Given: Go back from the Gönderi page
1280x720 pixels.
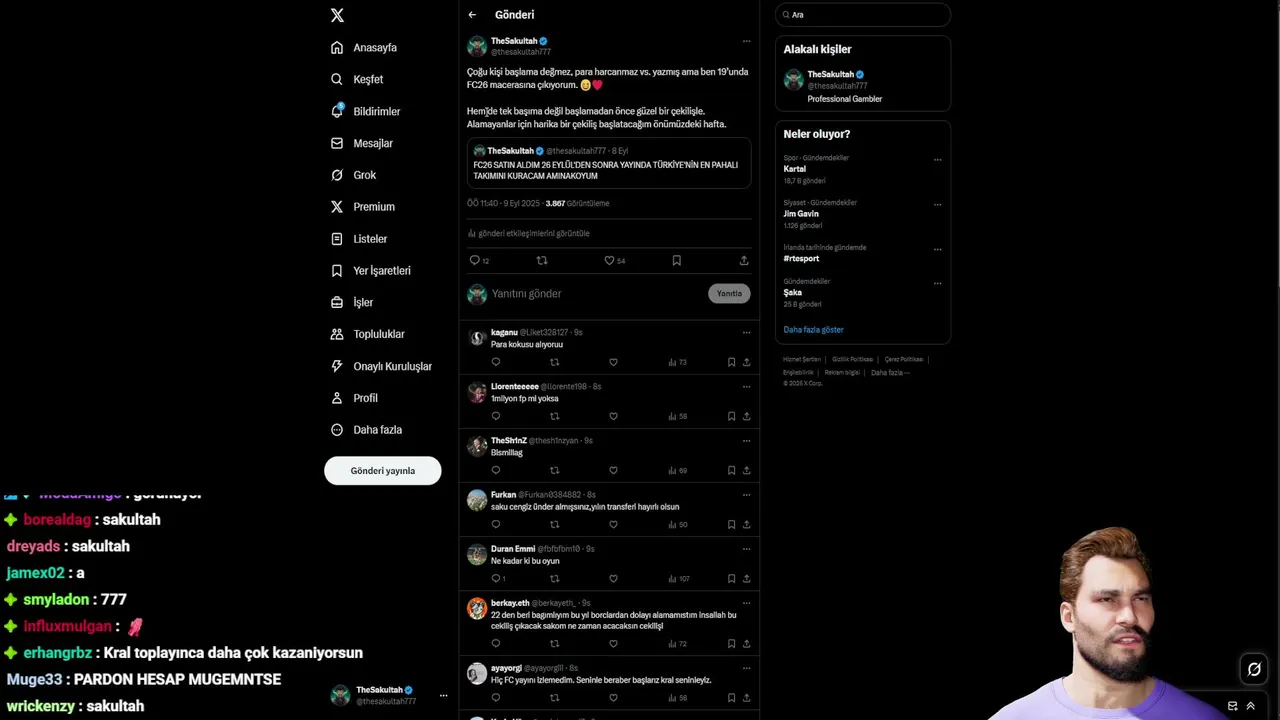Looking at the screenshot, I should point(472,15).
